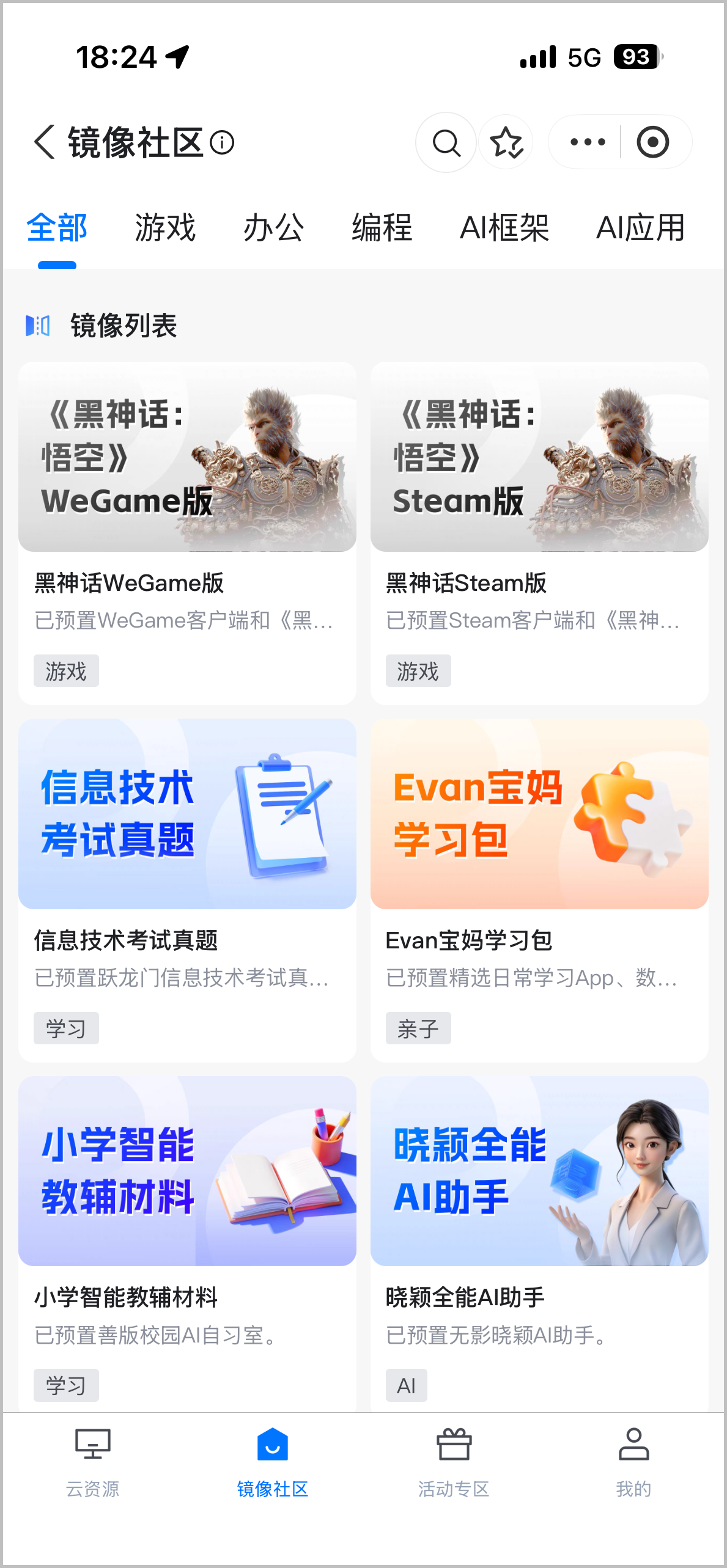This screenshot has width=727, height=1568.
Task: Switch to the 办公 tab
Action: [273, 228]
